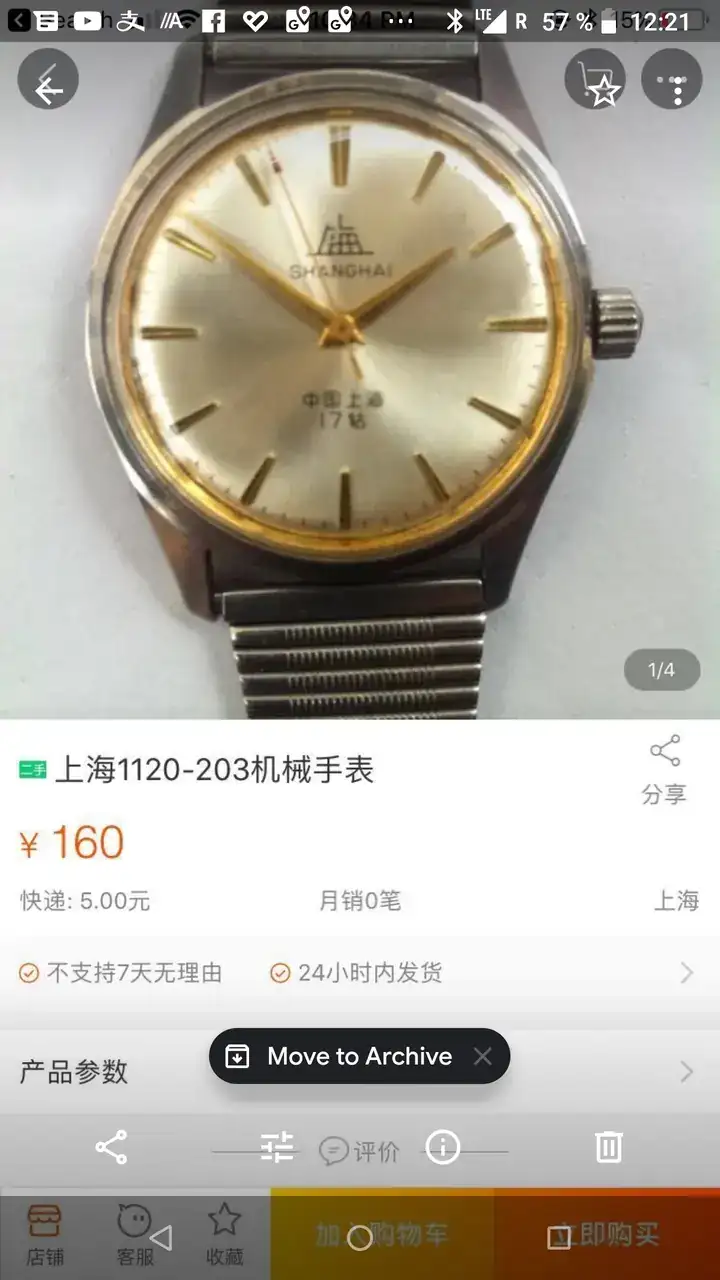Show photo info details
The image size is (720, 1280).
[443, 1147]
